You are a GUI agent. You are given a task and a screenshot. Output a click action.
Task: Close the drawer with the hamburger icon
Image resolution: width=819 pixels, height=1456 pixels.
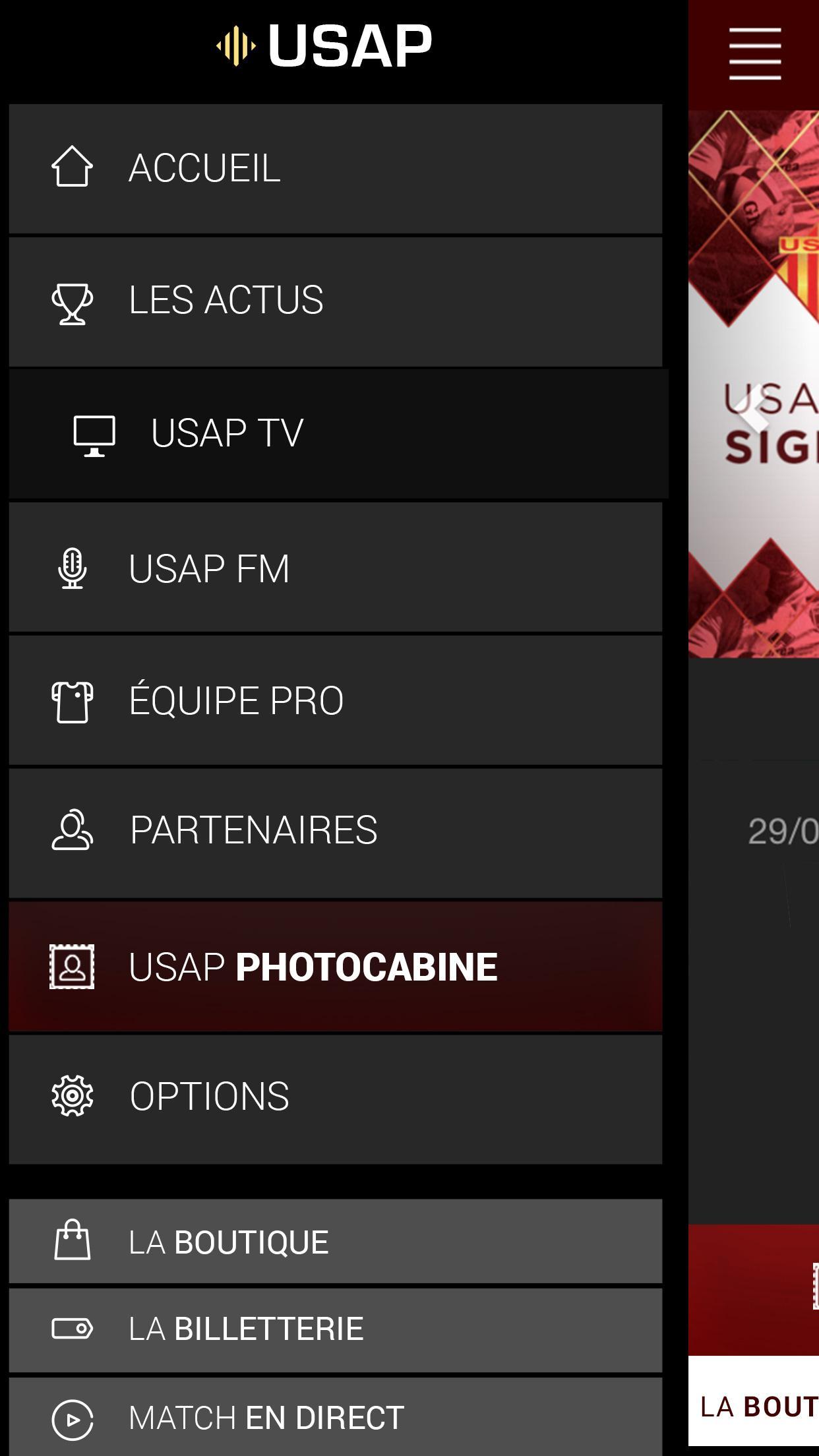pyautogui.click(x=755, y=53)
